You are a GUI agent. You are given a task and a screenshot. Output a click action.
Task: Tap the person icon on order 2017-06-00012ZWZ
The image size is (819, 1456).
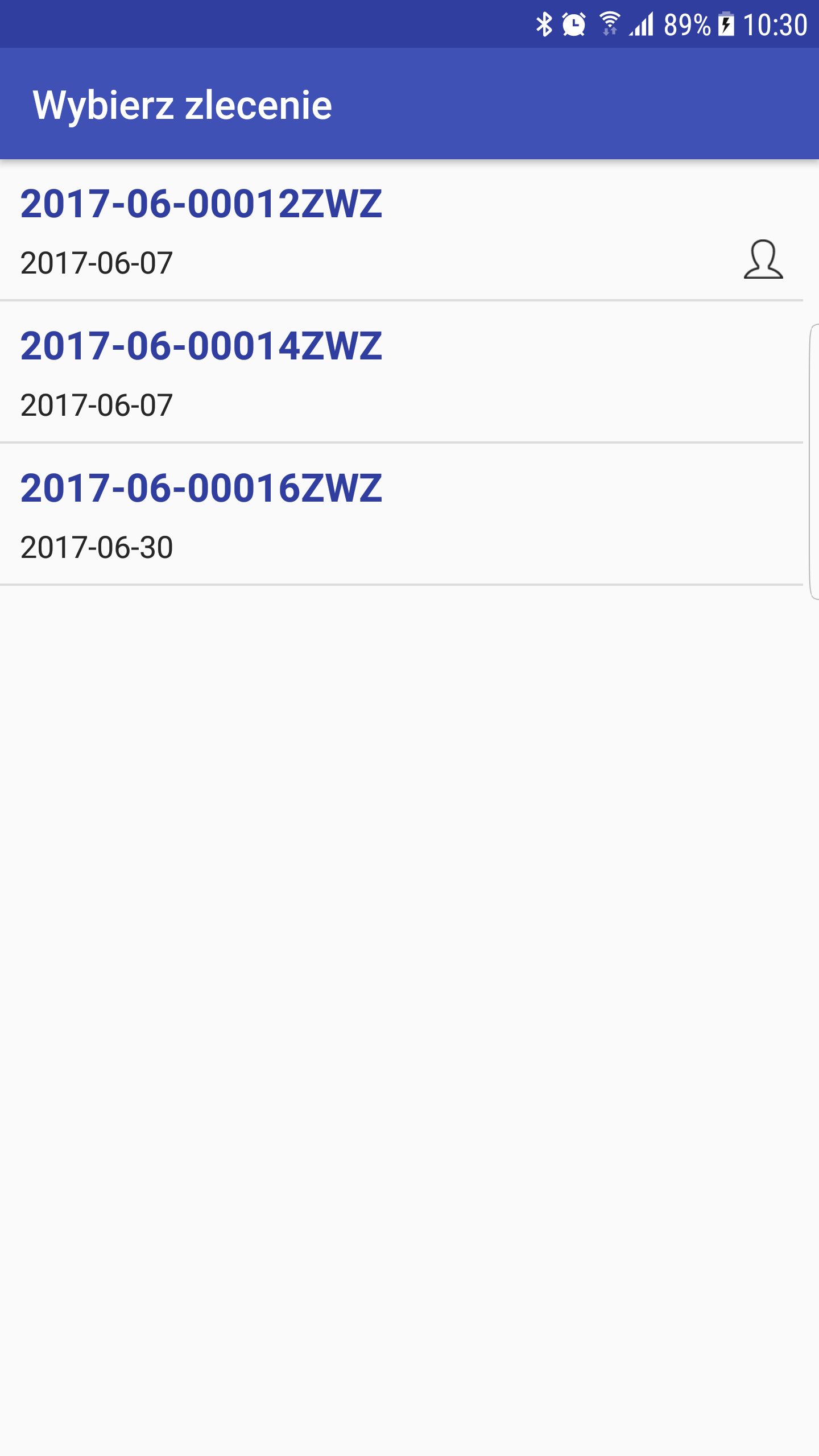point(763,259)
